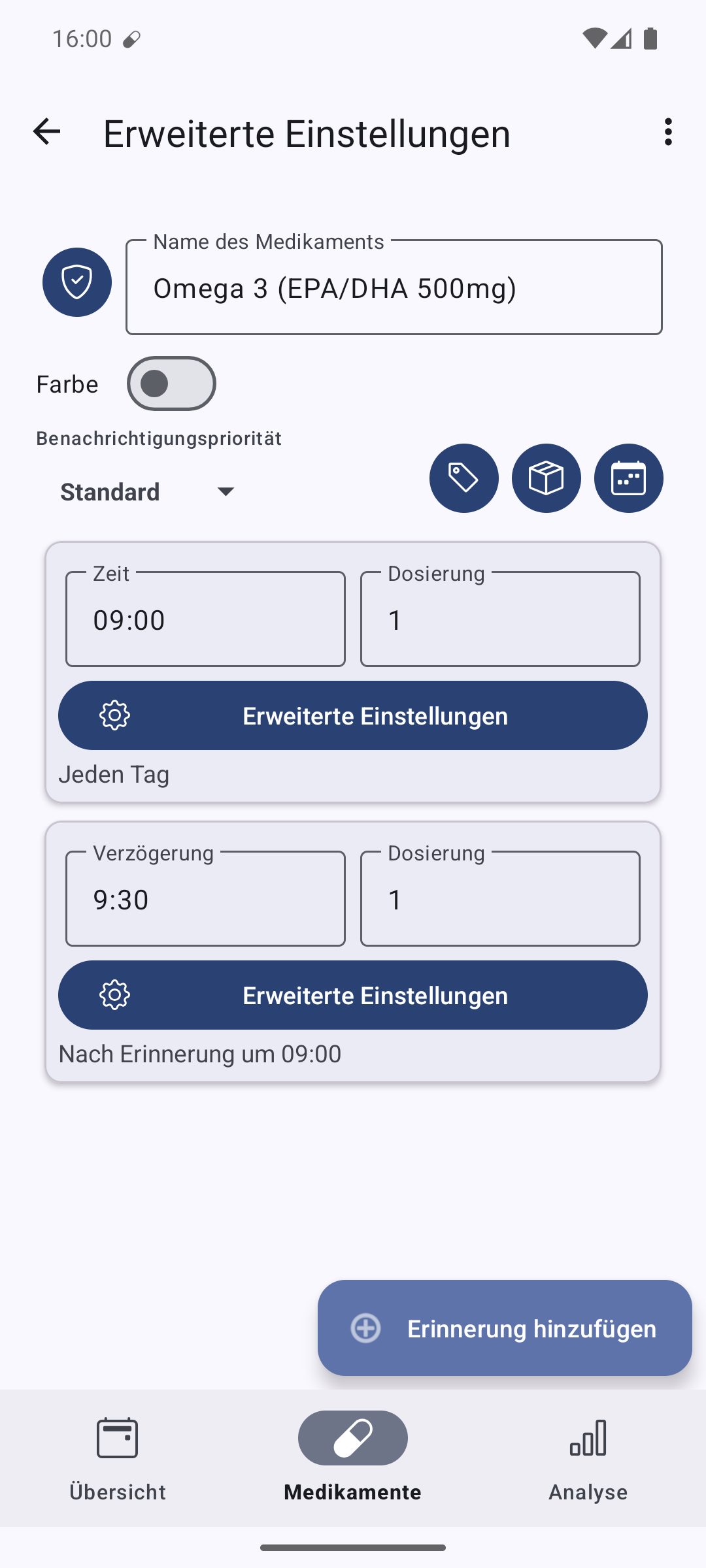
Task: Open Erweiterte Einstellungen for the delayed reminder
Action: pyautogui.click(x=353, y=995)
